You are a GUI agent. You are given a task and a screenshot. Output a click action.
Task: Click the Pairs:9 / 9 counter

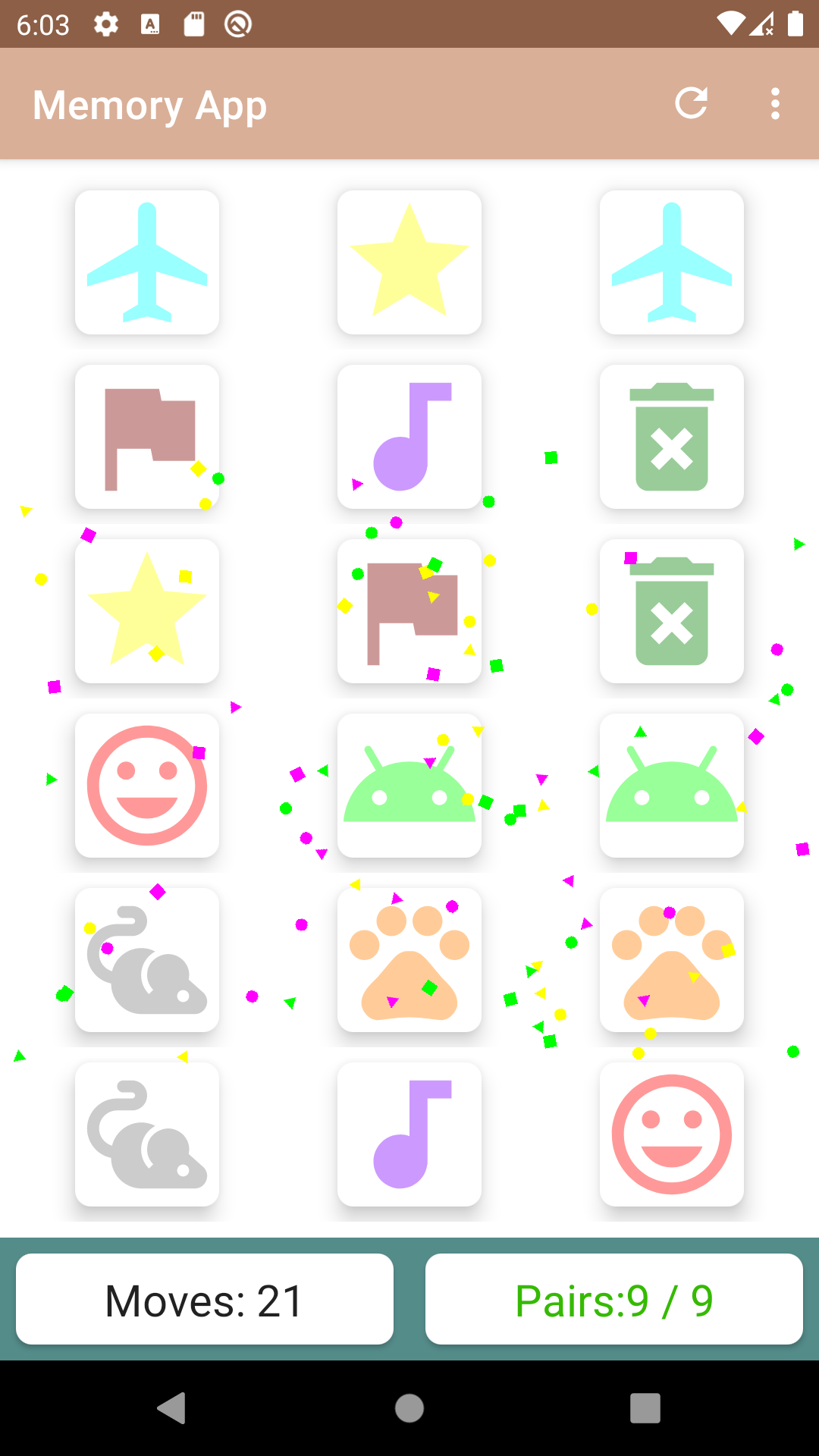[614, 1299]
